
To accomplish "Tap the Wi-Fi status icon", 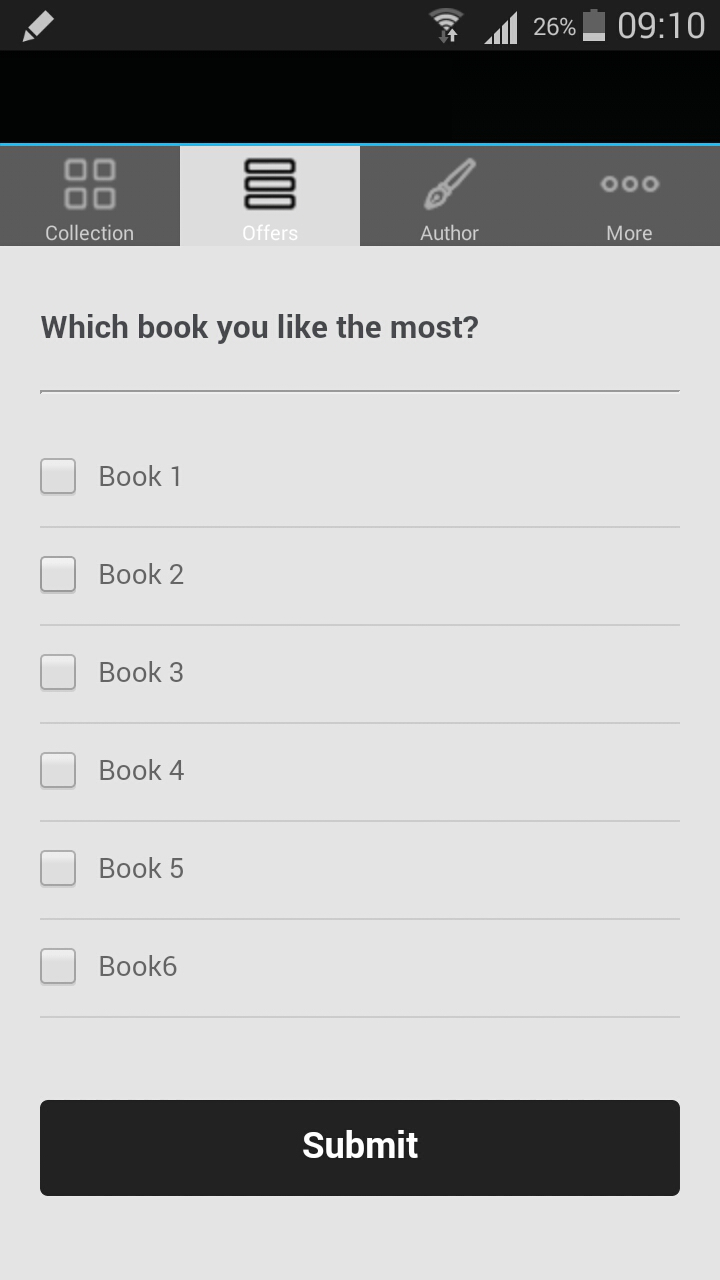I will [x=448, y=25].
